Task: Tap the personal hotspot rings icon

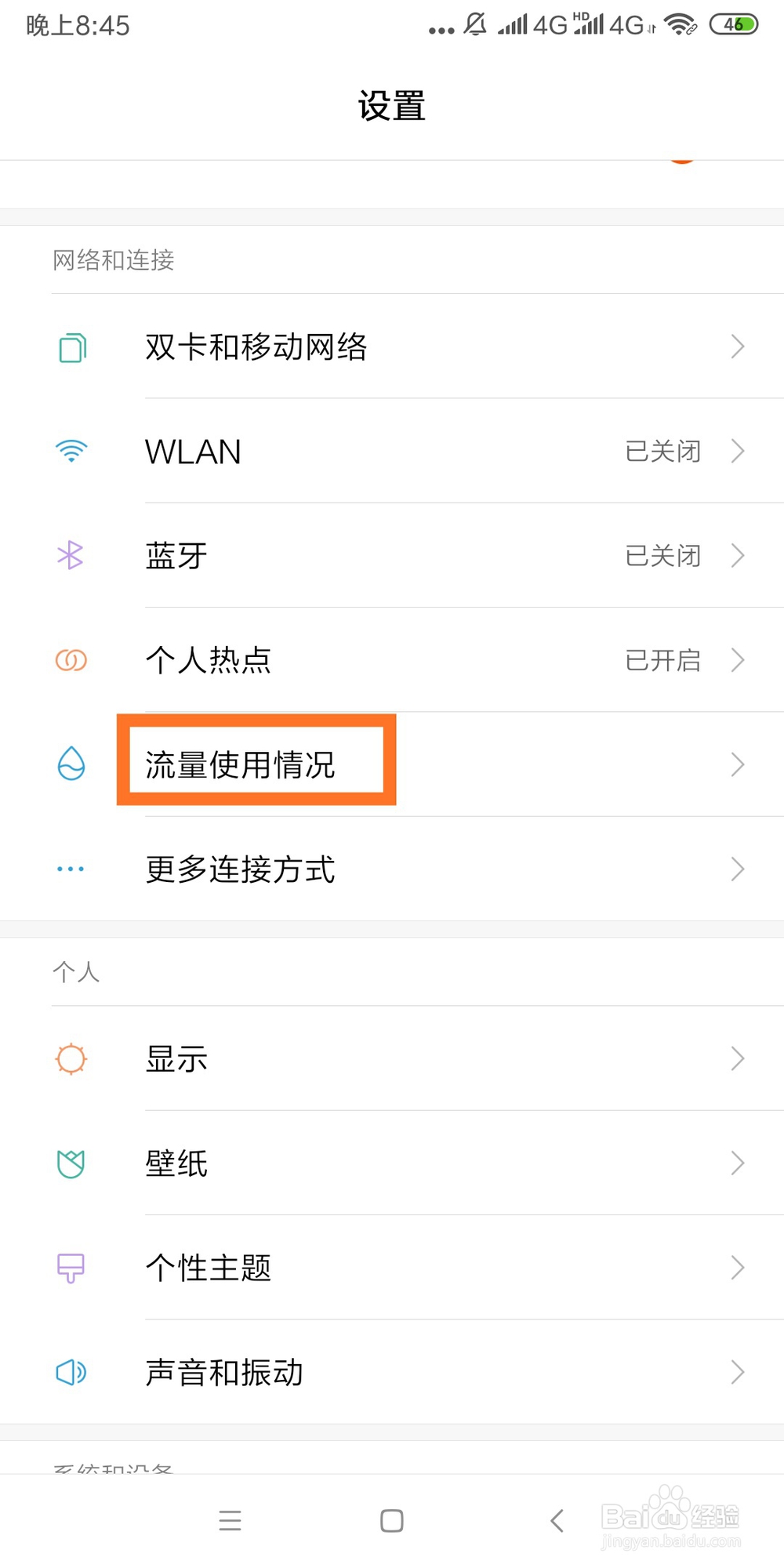Action: 70,659
